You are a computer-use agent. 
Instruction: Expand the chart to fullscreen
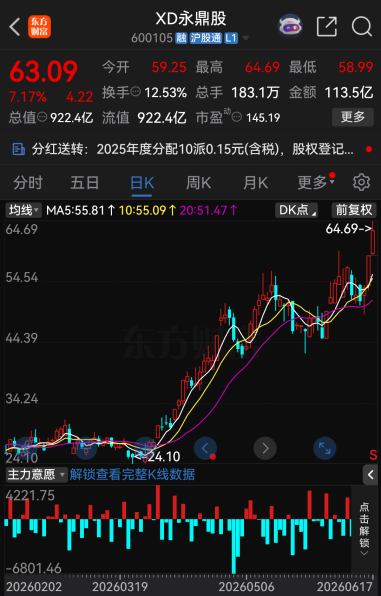tap(325, 448)
